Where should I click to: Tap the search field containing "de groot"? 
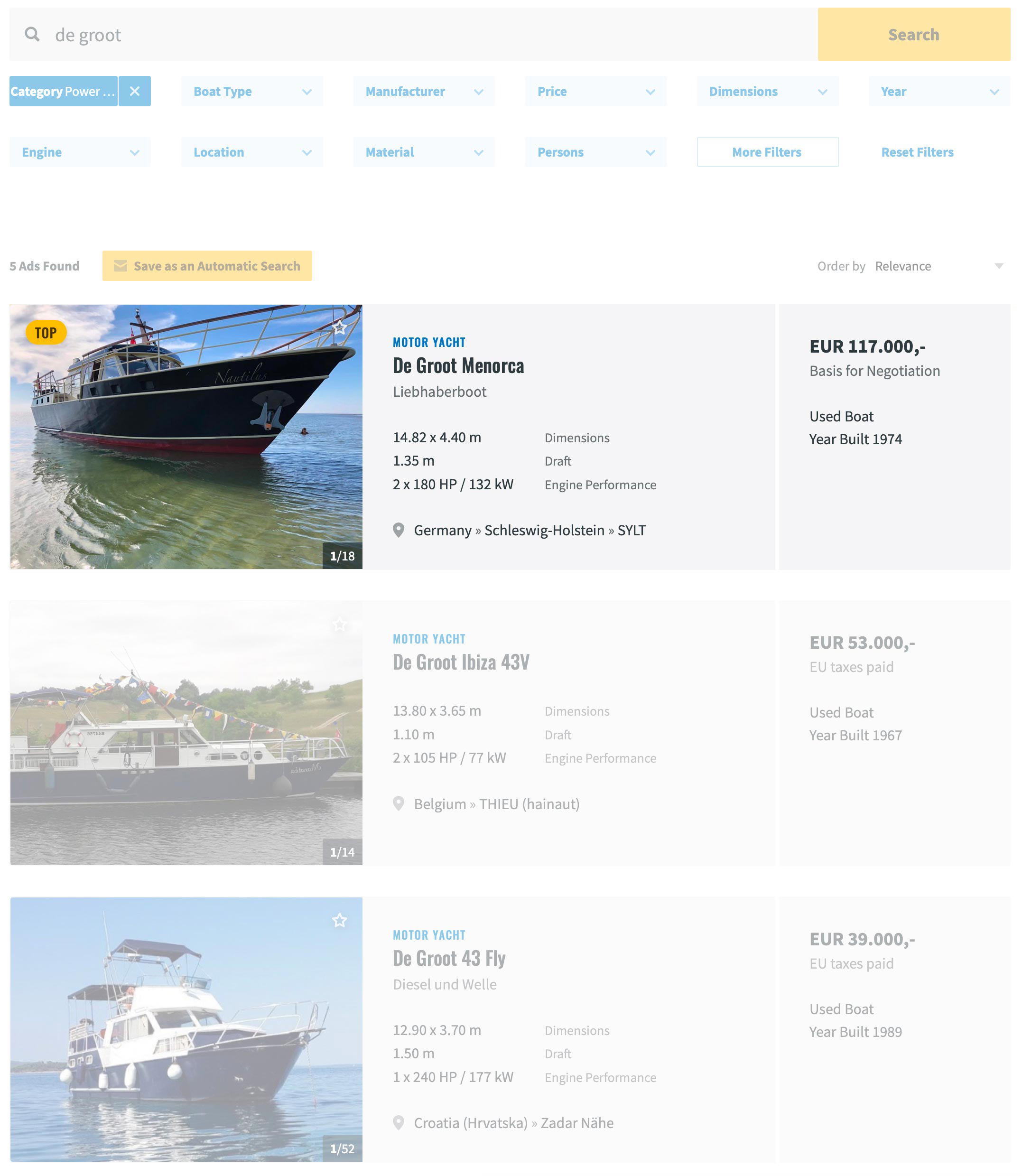[399, 35]
